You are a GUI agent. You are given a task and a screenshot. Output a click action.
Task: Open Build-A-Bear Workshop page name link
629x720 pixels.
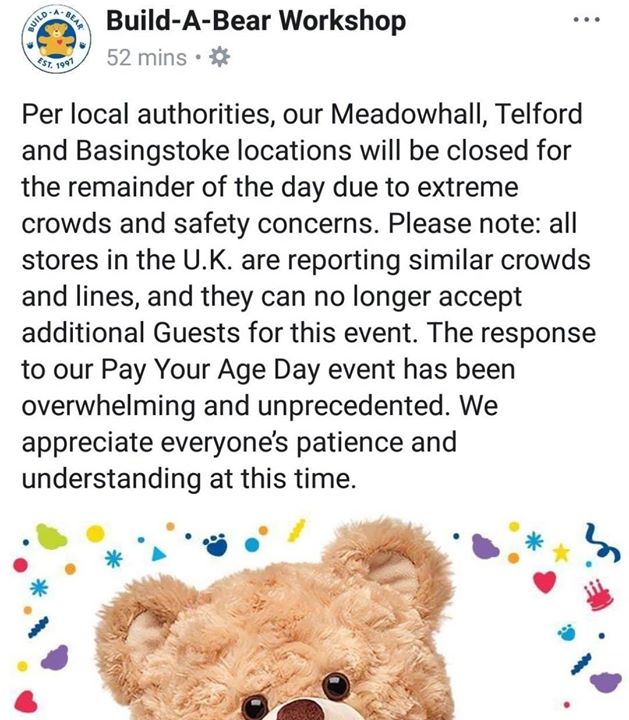coord(255,20)
